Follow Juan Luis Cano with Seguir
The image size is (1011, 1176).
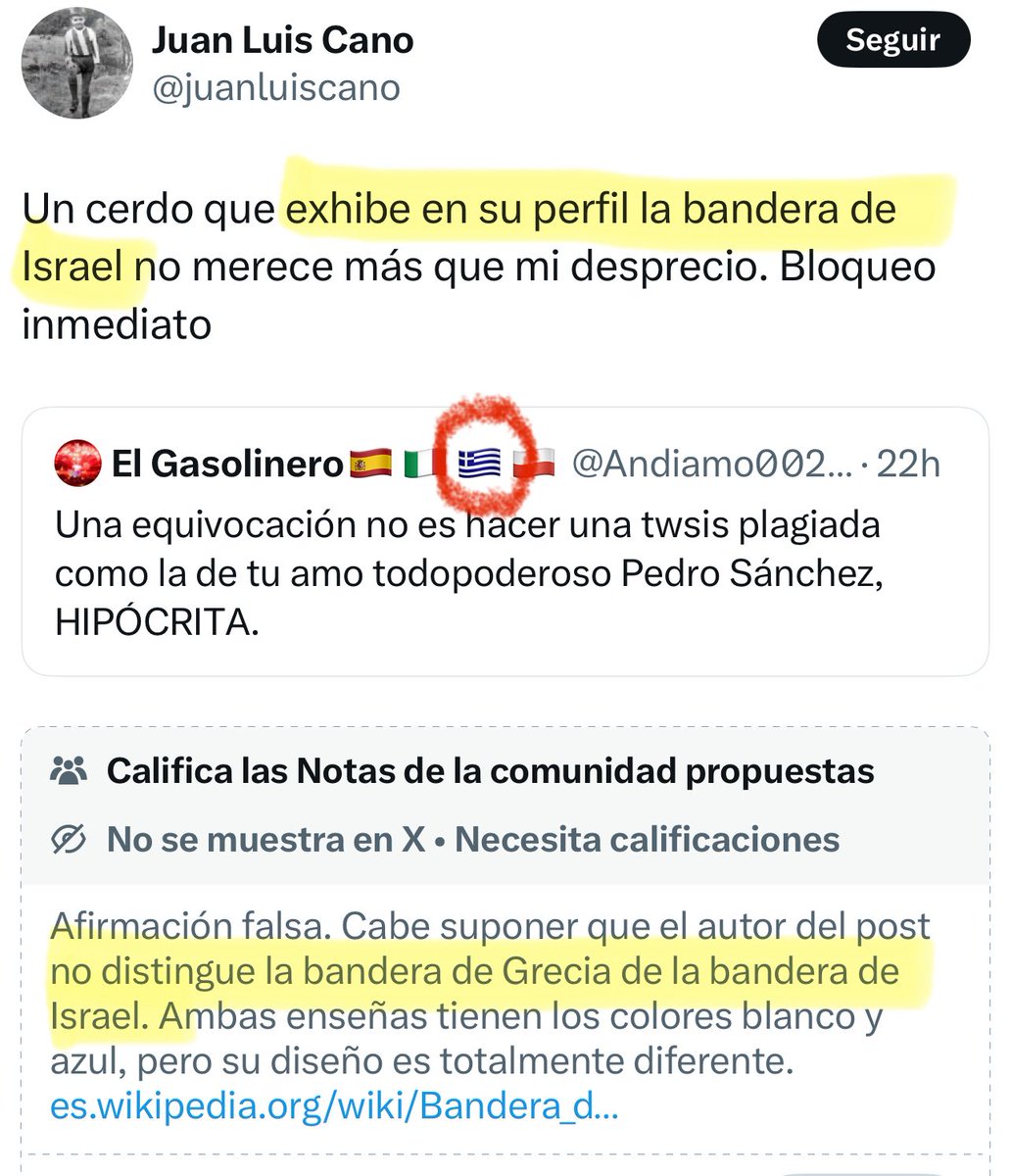click(x=892, y=40)
